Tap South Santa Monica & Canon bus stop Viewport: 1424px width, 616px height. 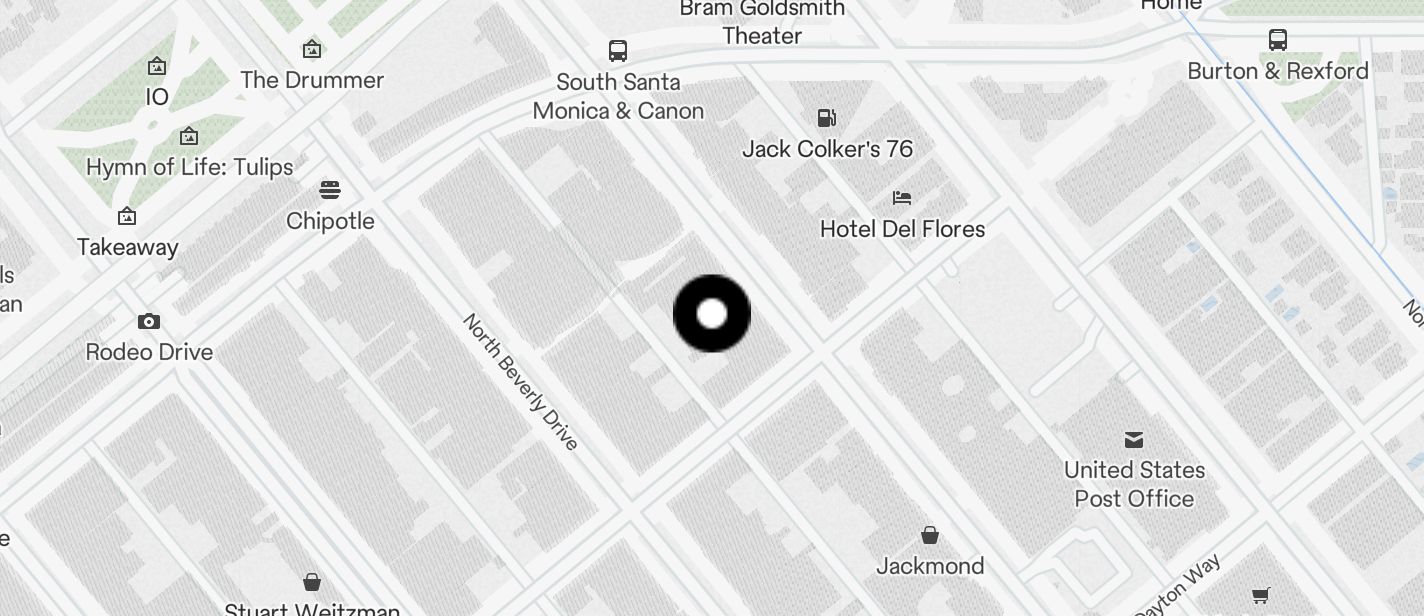(618, 51)
